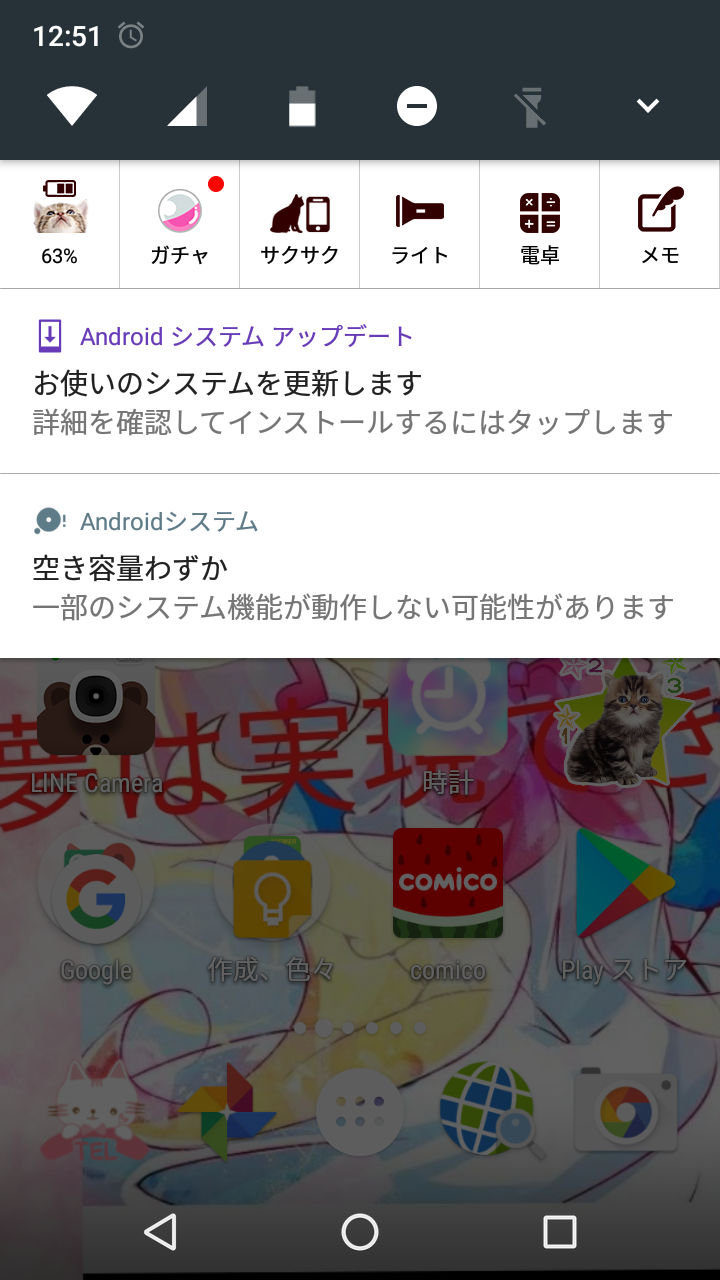This screenshot has width=720, height=1280.
Task: Open the 空き容量わずか storage notification
Action: coord(360,566)
